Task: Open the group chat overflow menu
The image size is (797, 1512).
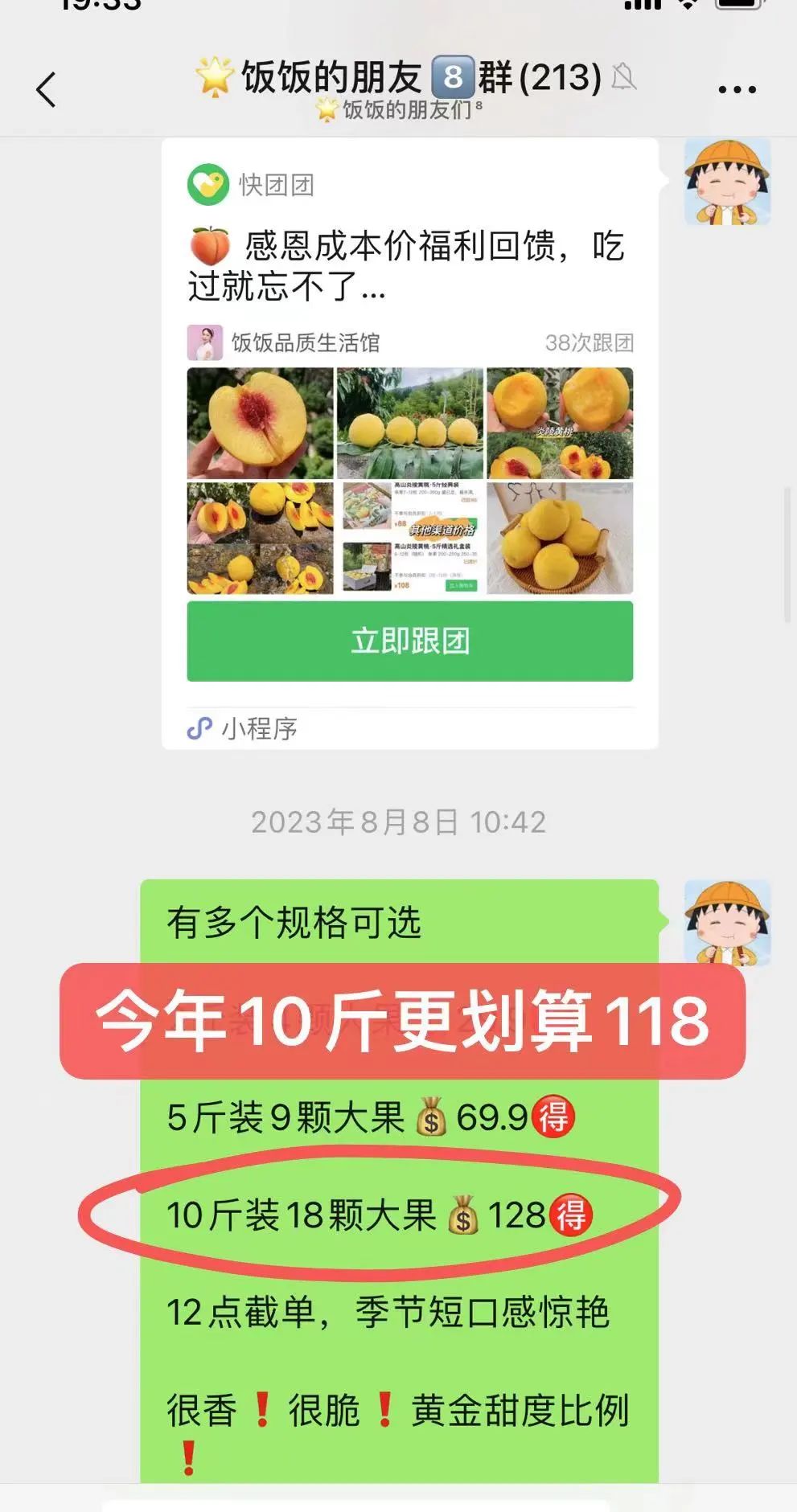Action: tap(737, 89)
